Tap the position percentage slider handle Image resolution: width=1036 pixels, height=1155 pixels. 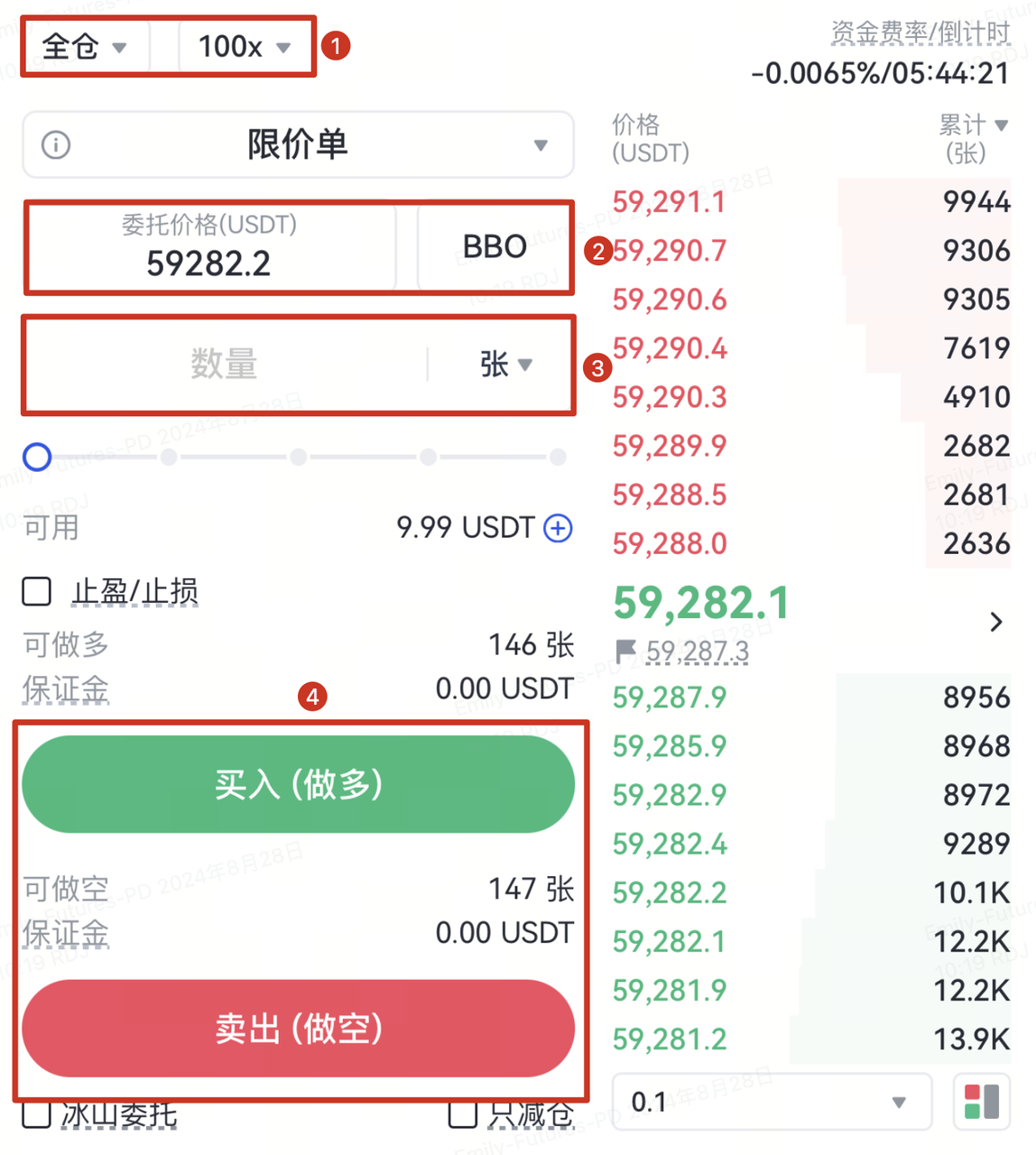[37, 457]
